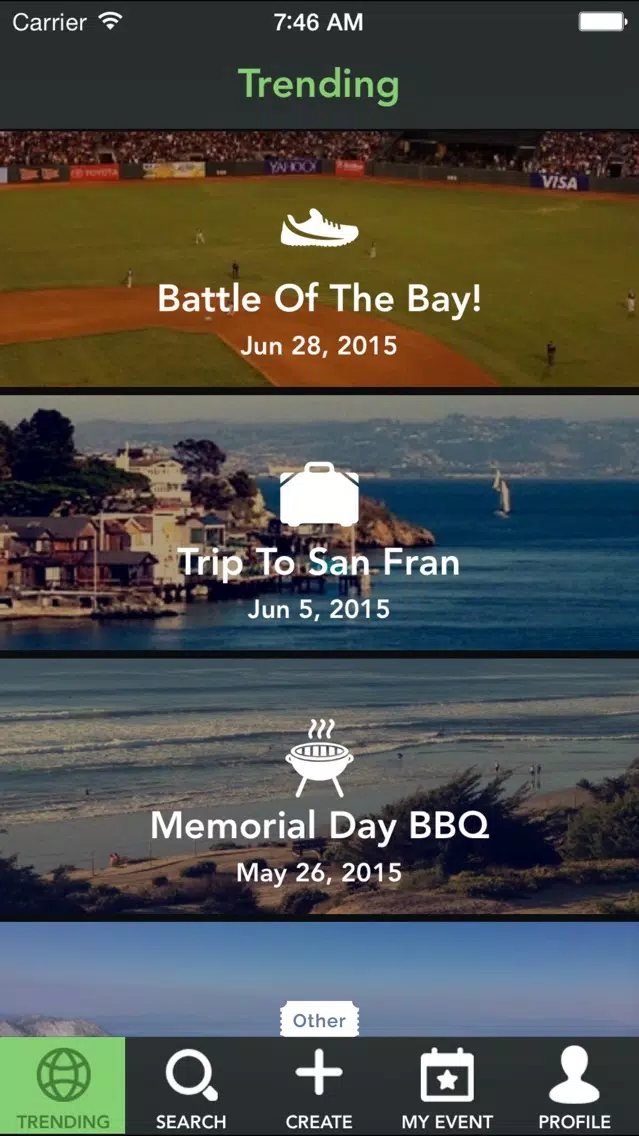Select the Trending tab
This screenshot has height=1136, width=639.
click(63, 1086)
